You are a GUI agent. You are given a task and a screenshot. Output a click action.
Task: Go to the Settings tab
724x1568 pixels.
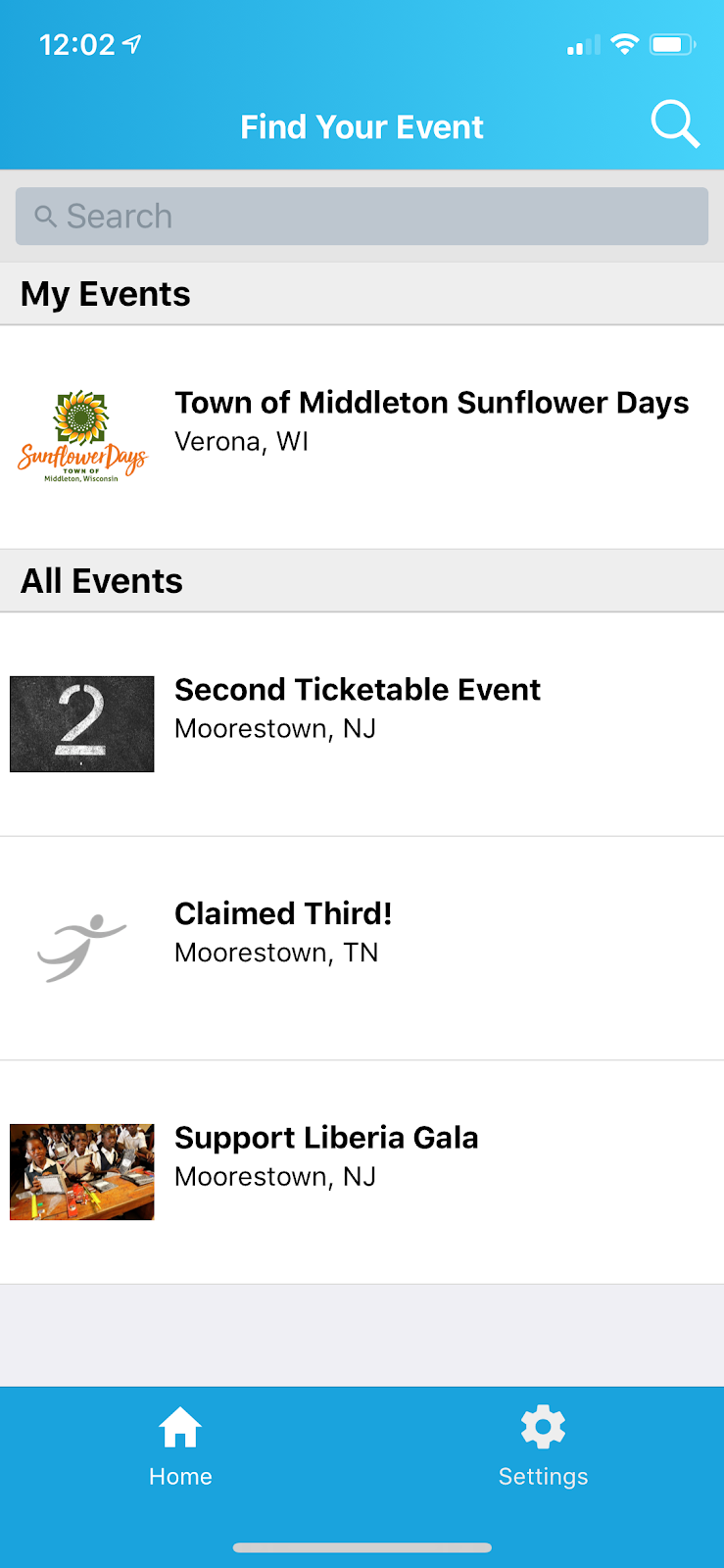[543, 1446]
